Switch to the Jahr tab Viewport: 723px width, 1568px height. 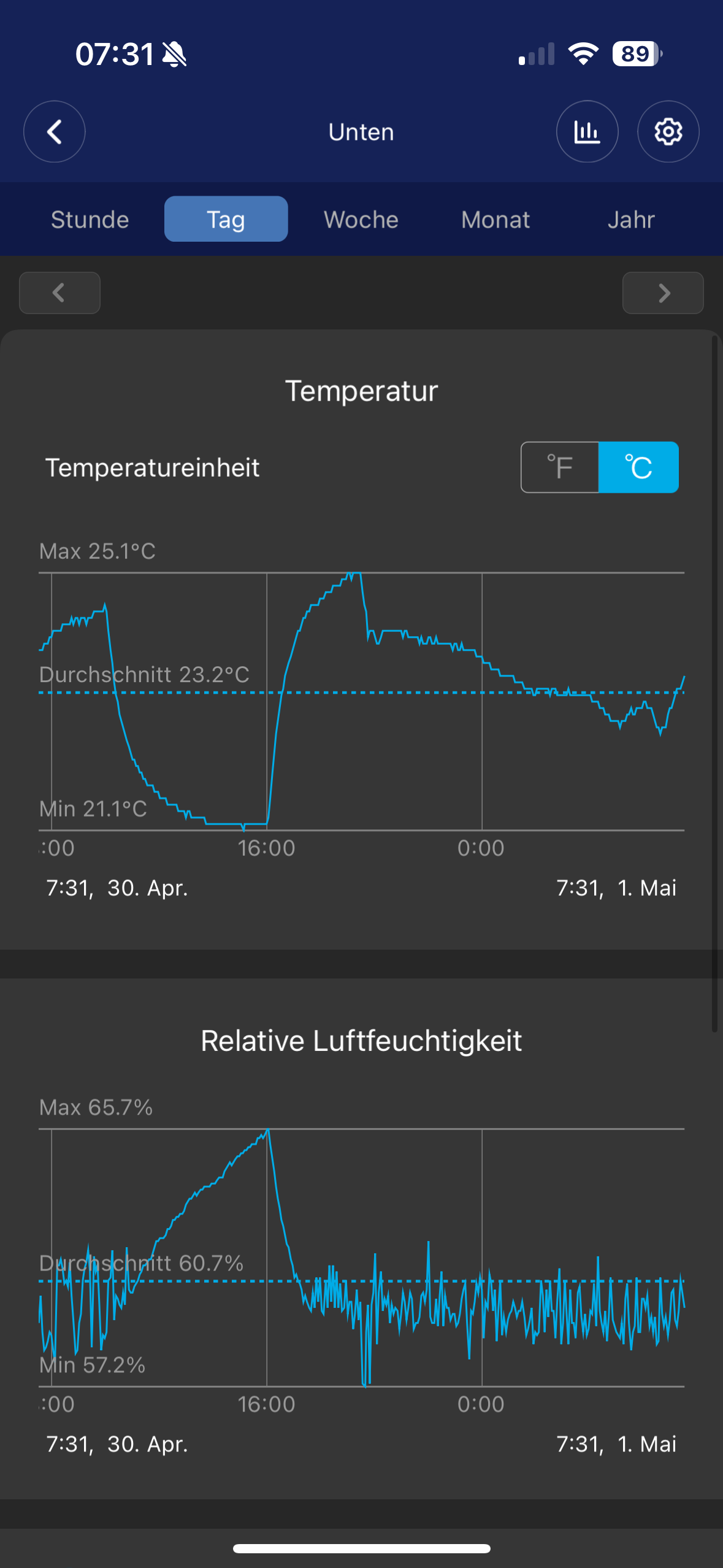tap(631, 220)
